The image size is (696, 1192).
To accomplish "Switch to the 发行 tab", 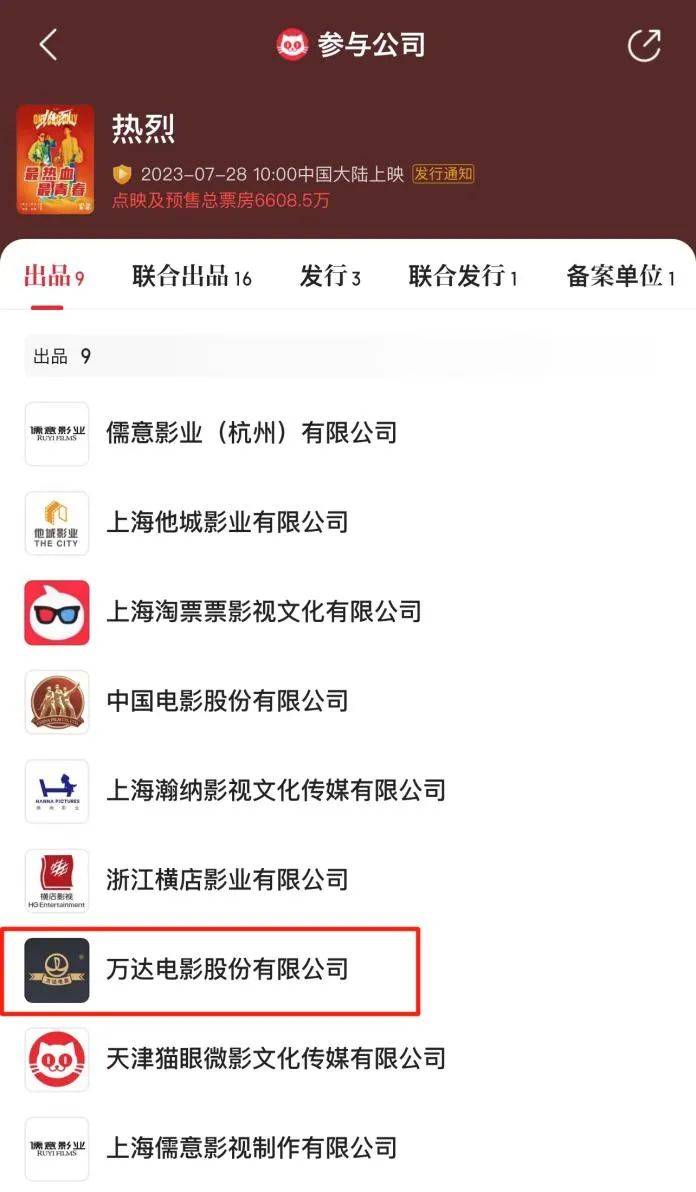I will (x=330, y=277).
